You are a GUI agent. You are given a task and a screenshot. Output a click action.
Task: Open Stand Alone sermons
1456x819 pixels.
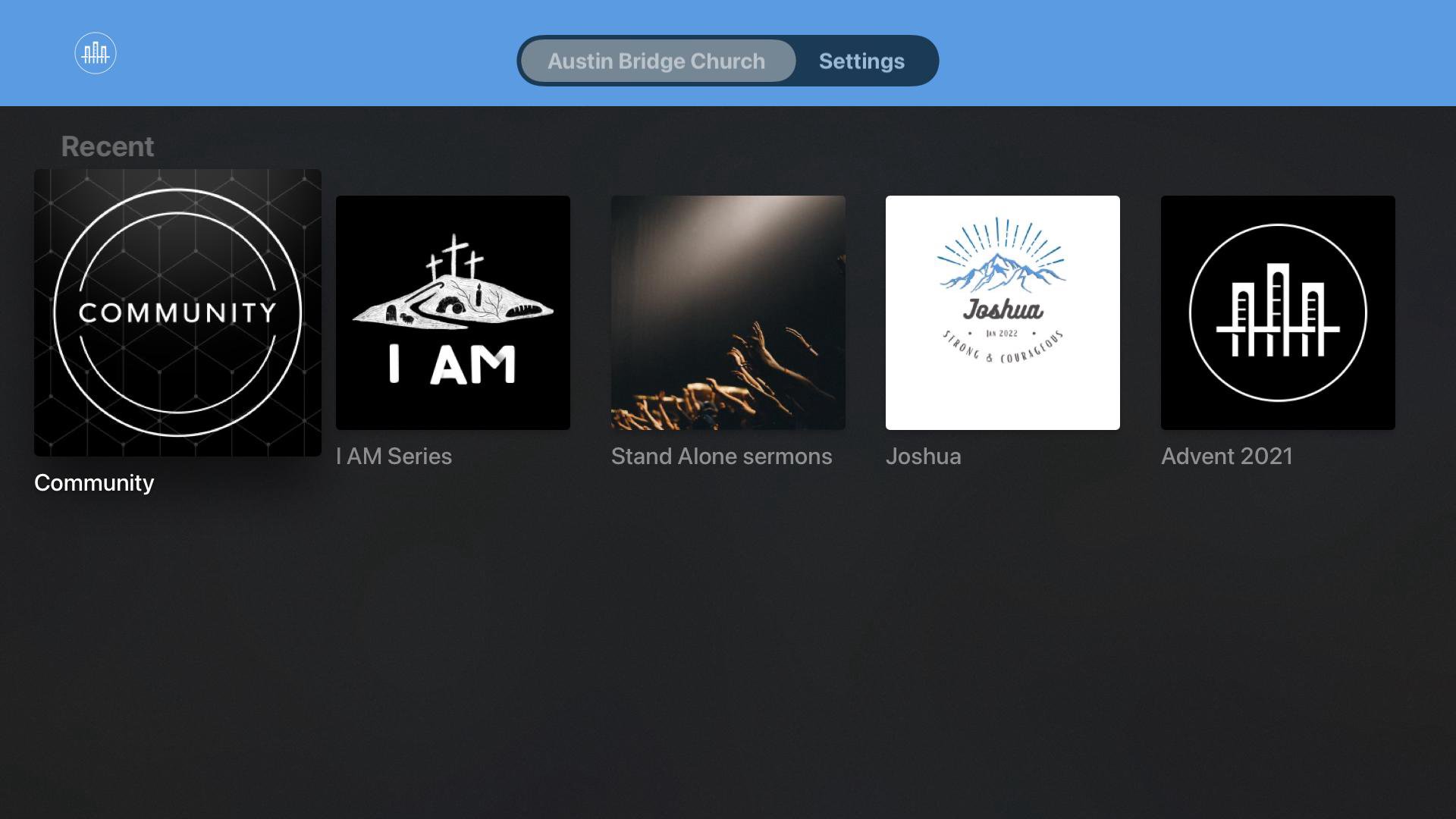point(728,312)
